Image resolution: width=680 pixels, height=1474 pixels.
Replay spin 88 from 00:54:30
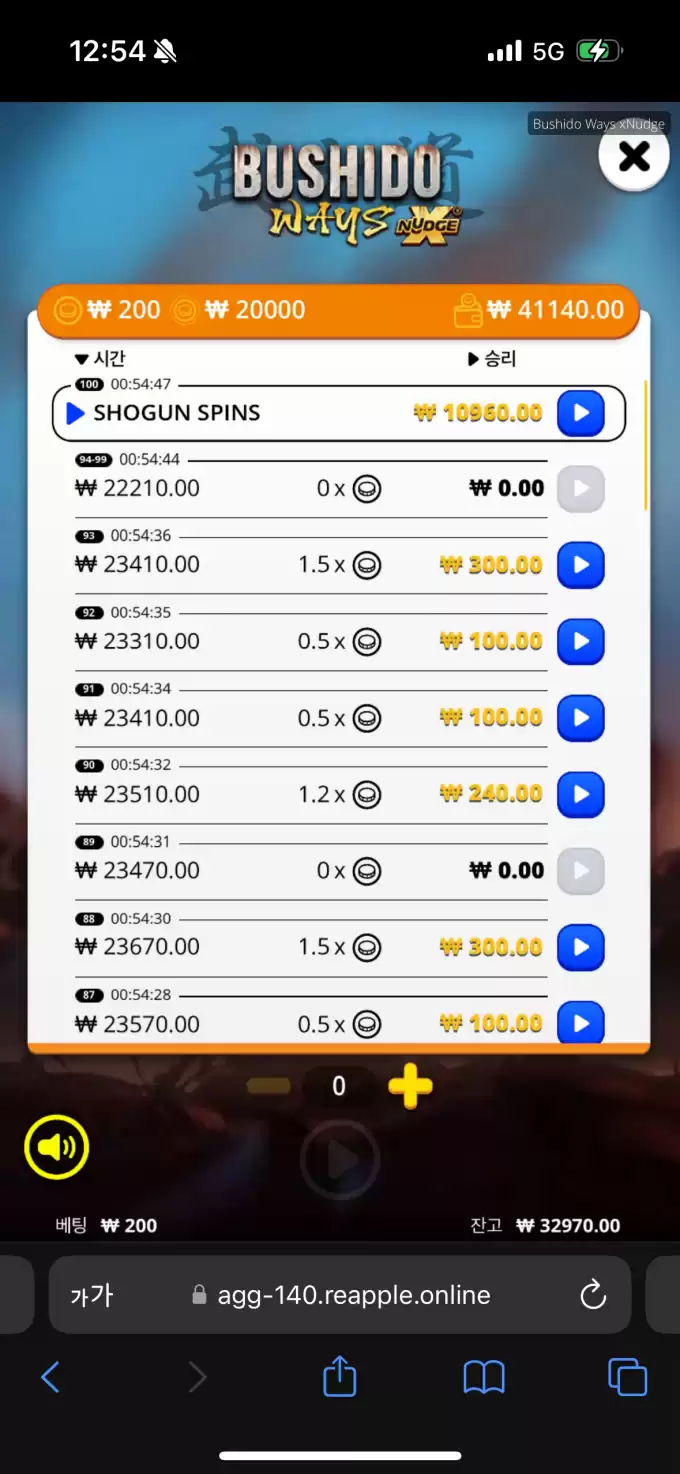580,947
